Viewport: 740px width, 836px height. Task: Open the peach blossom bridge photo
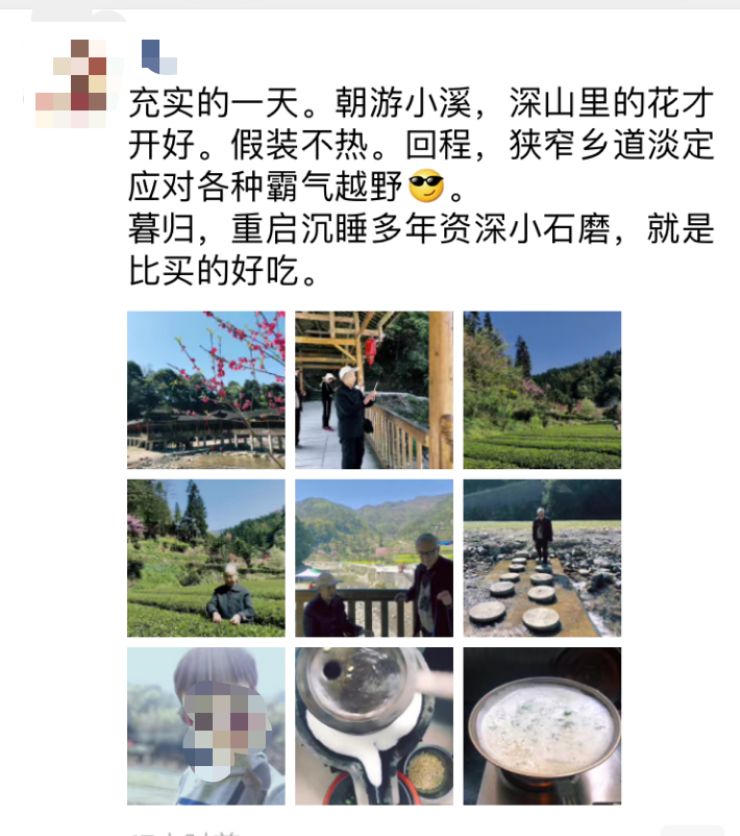pos(206,390)
